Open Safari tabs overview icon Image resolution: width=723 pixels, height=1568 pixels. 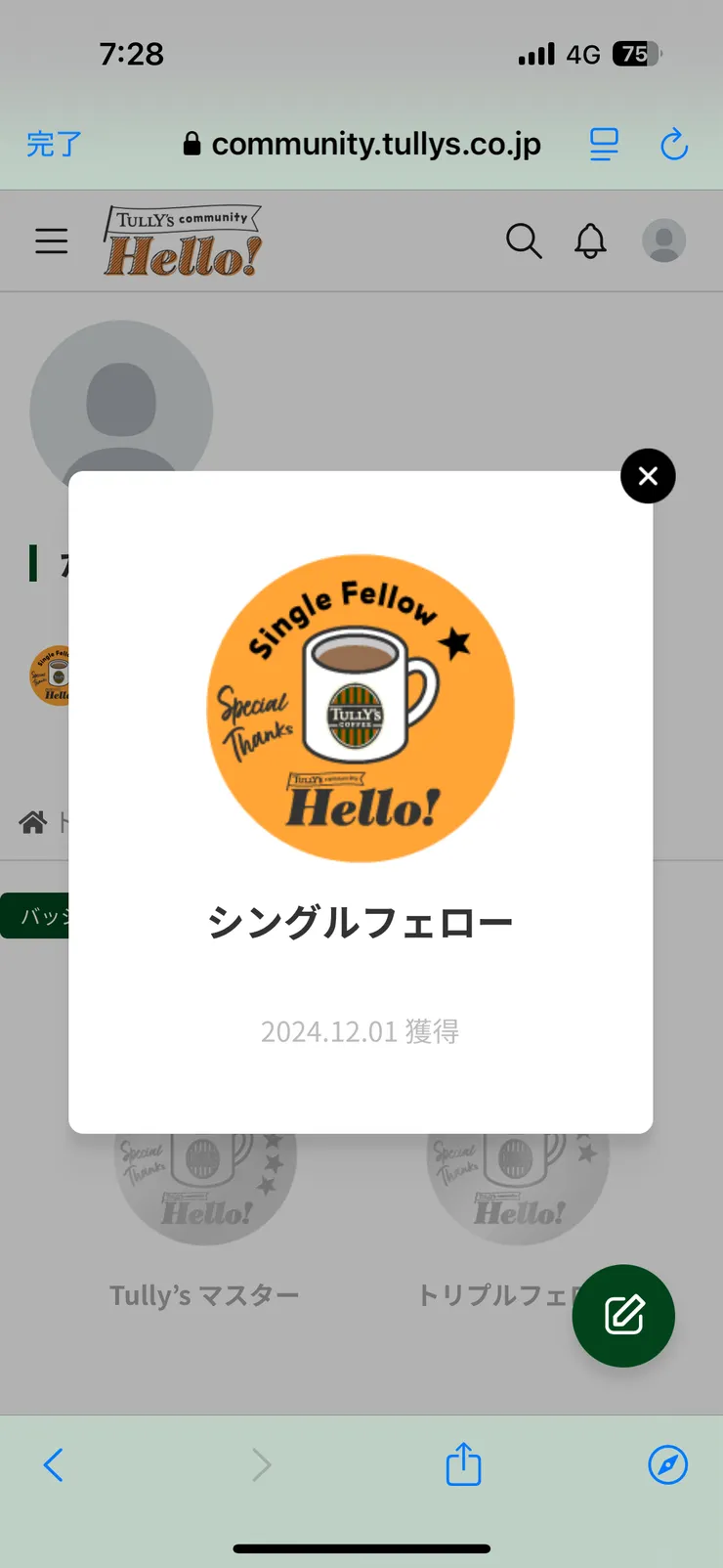click(x=604, y=144)
